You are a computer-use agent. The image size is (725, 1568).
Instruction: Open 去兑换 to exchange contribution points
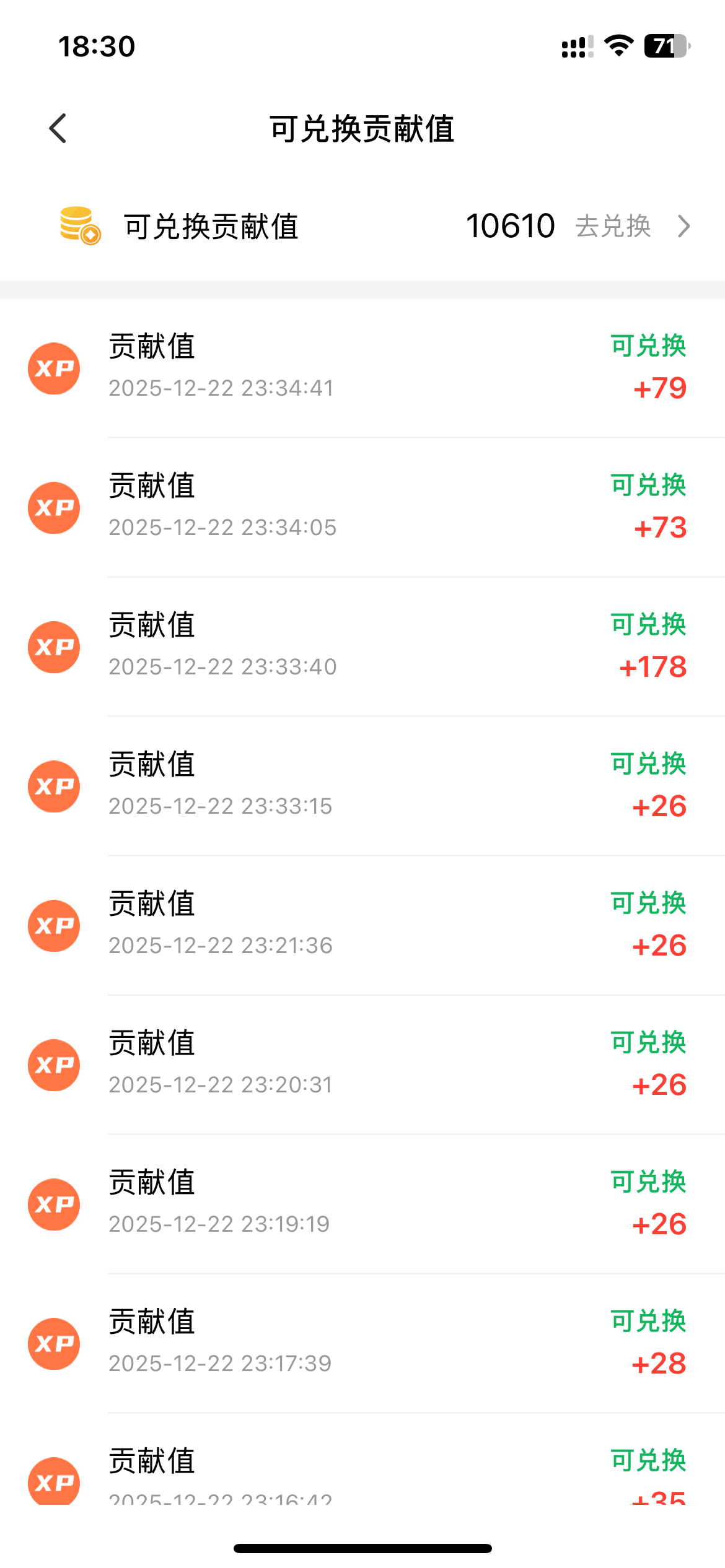click(612, 227)
